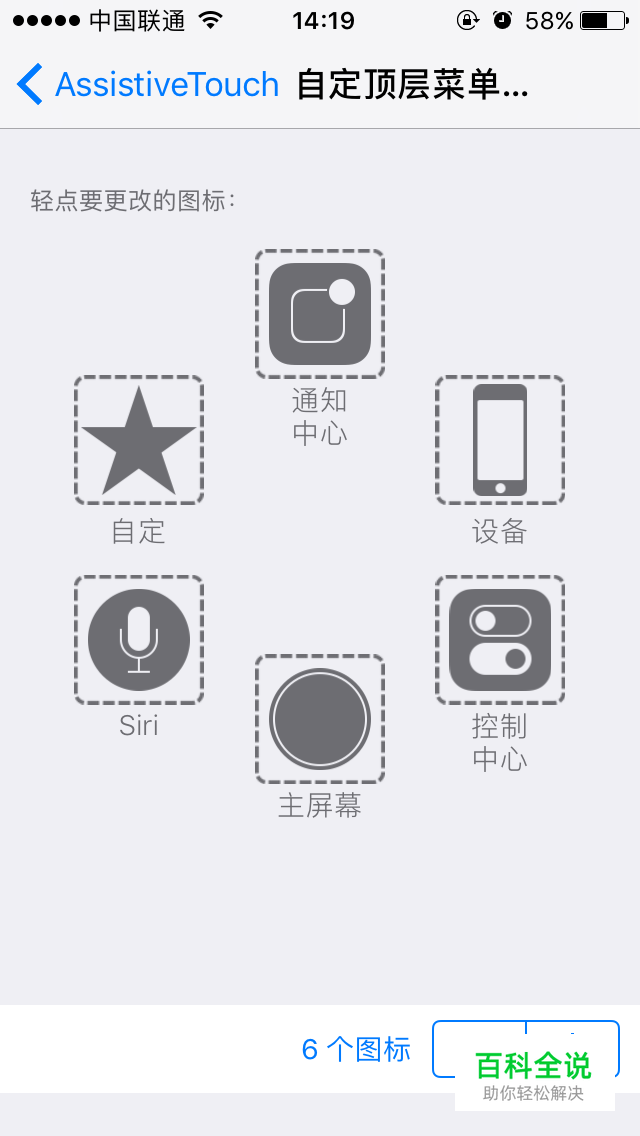The height and width of the screenshot is (1136, 640).
Task: Tap the Device (设备) icon slot
Action: coord(499,440)
